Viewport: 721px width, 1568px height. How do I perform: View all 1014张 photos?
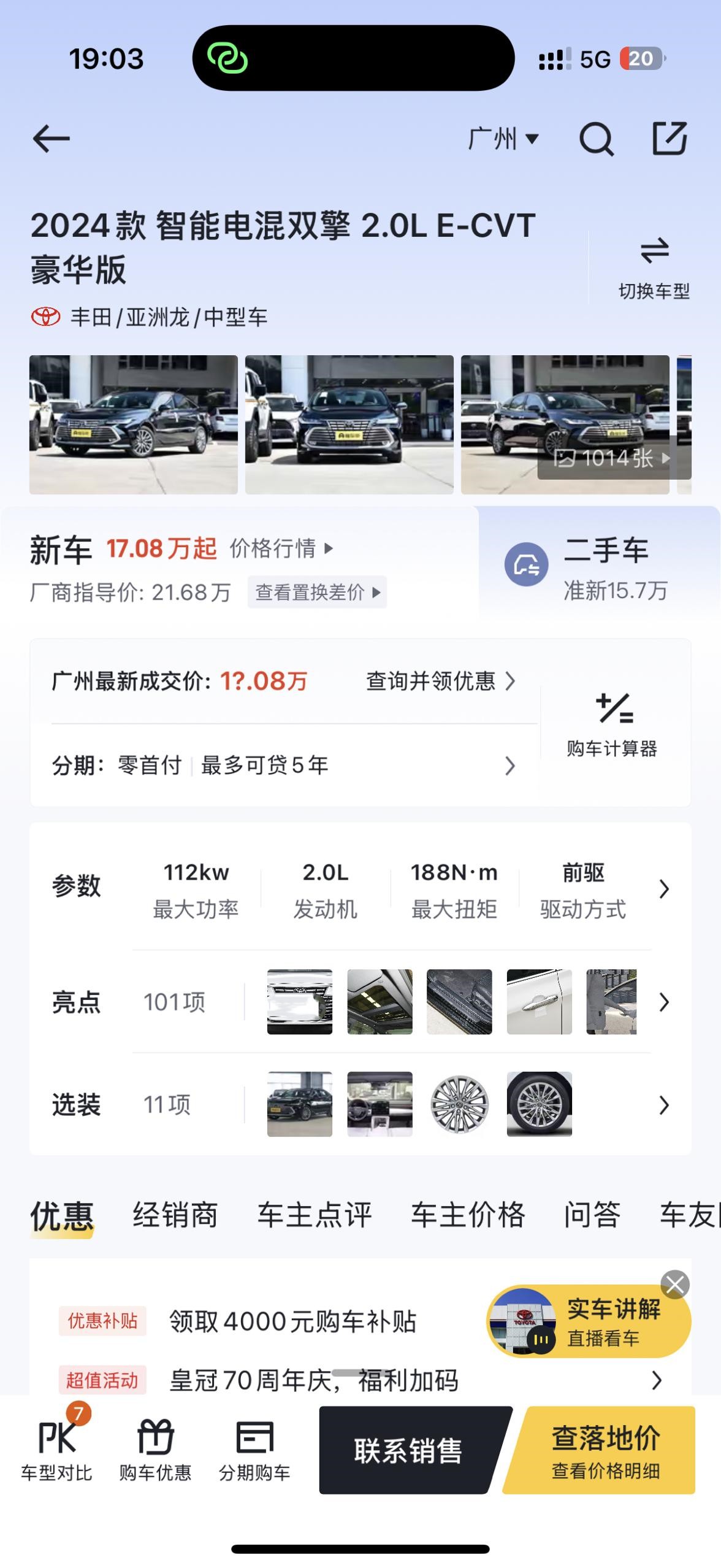tap(613, 458)
